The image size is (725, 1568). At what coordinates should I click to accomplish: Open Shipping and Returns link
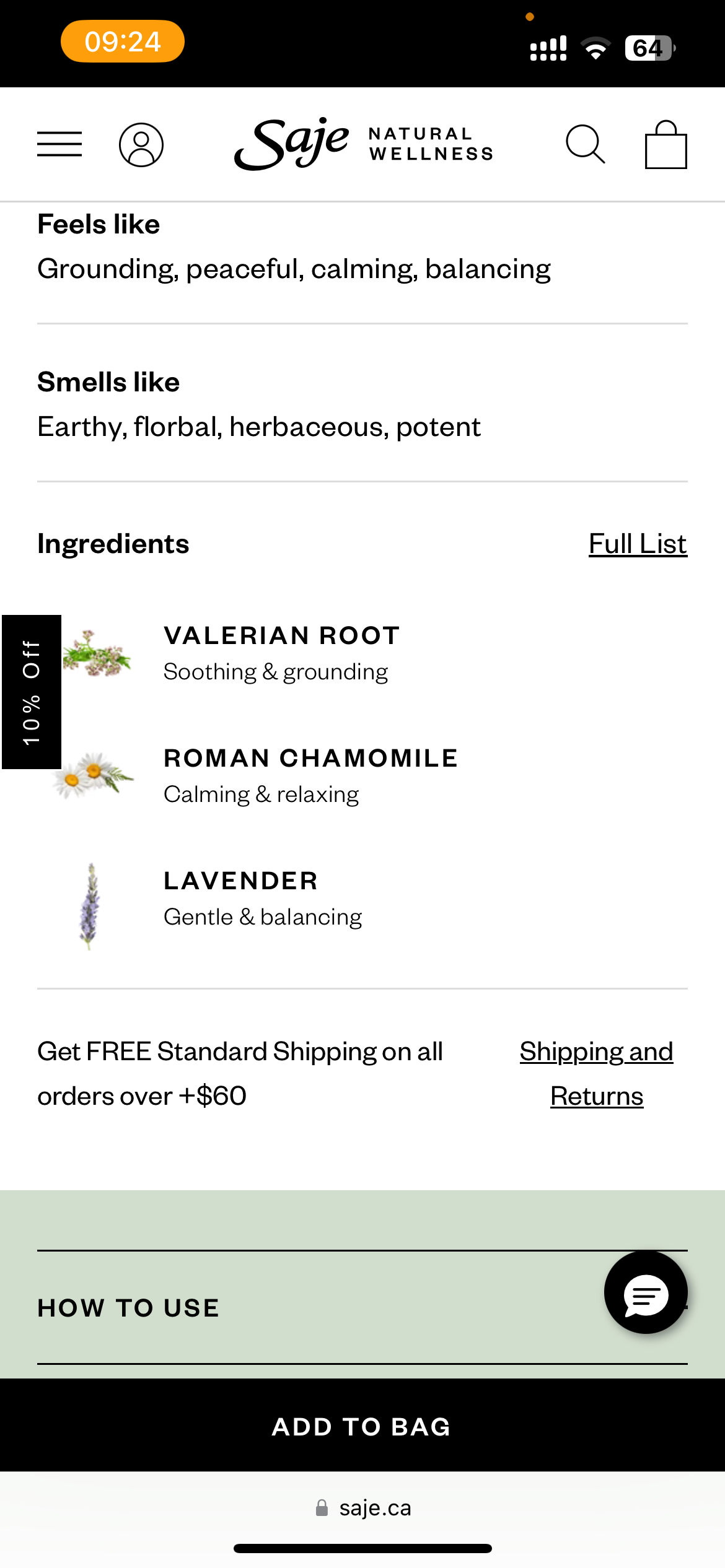[x=597, y=1073]
